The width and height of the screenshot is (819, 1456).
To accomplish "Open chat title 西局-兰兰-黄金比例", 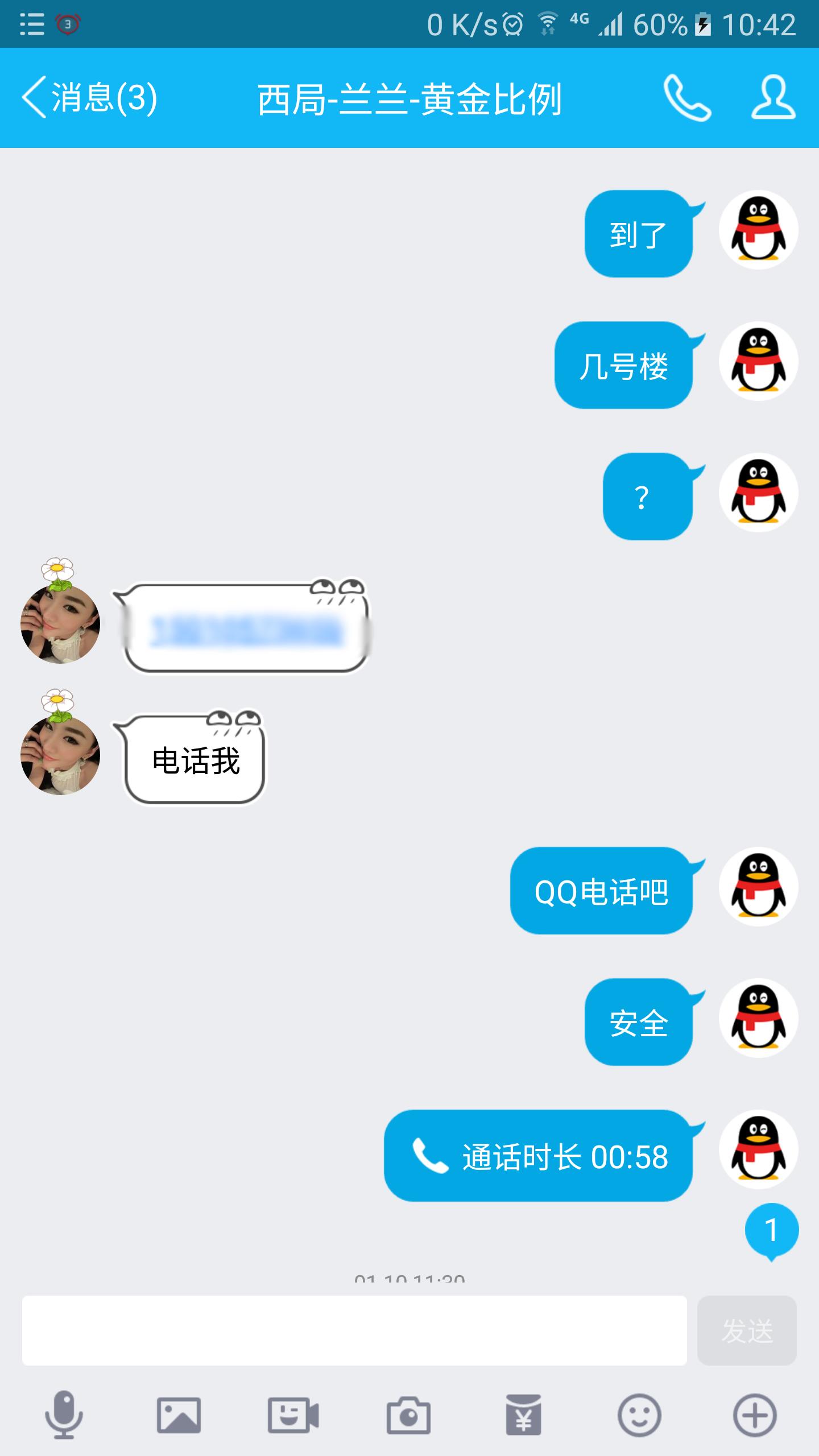I will 409,98.
